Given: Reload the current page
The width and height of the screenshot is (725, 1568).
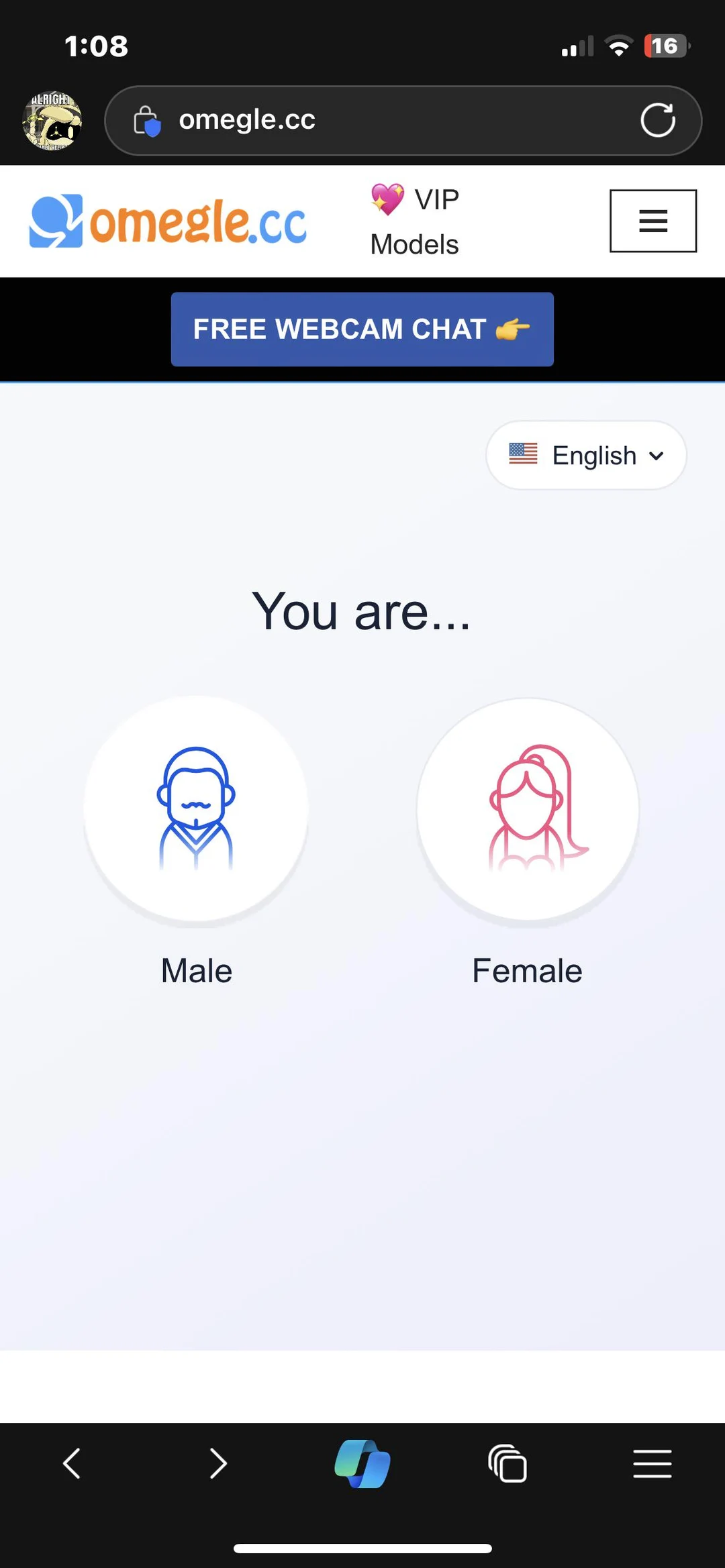Looking at the screenshot, I should coord(657,121).
